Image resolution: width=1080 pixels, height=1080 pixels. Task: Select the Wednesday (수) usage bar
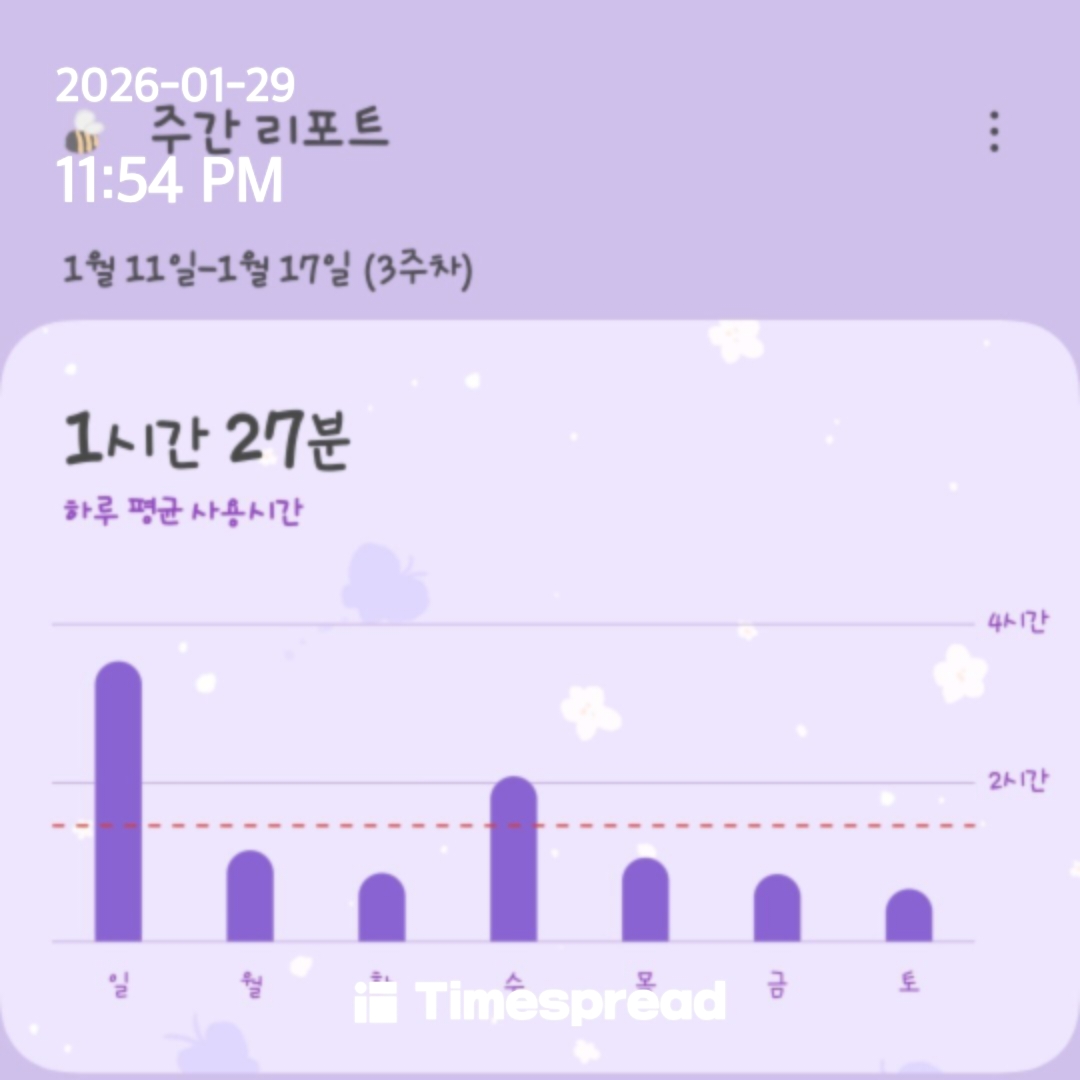pos(513,860)
